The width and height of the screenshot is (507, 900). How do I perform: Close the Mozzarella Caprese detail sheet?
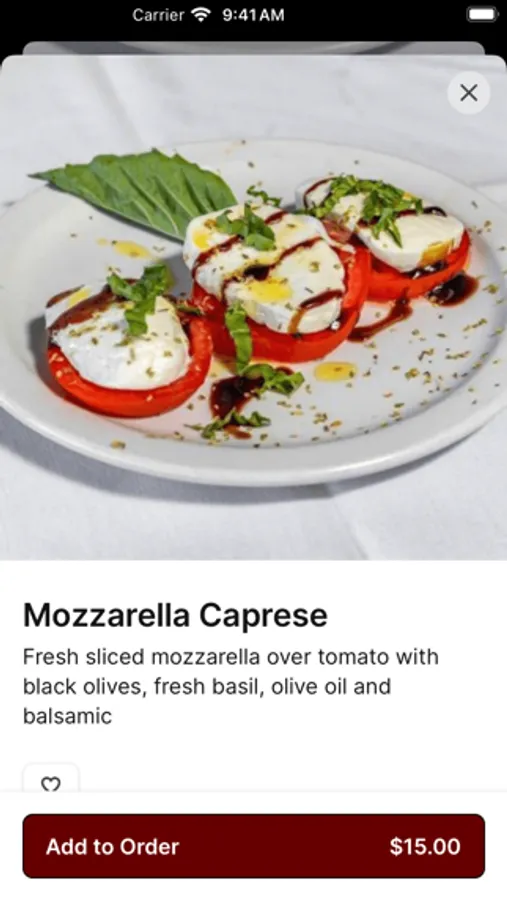469,92
